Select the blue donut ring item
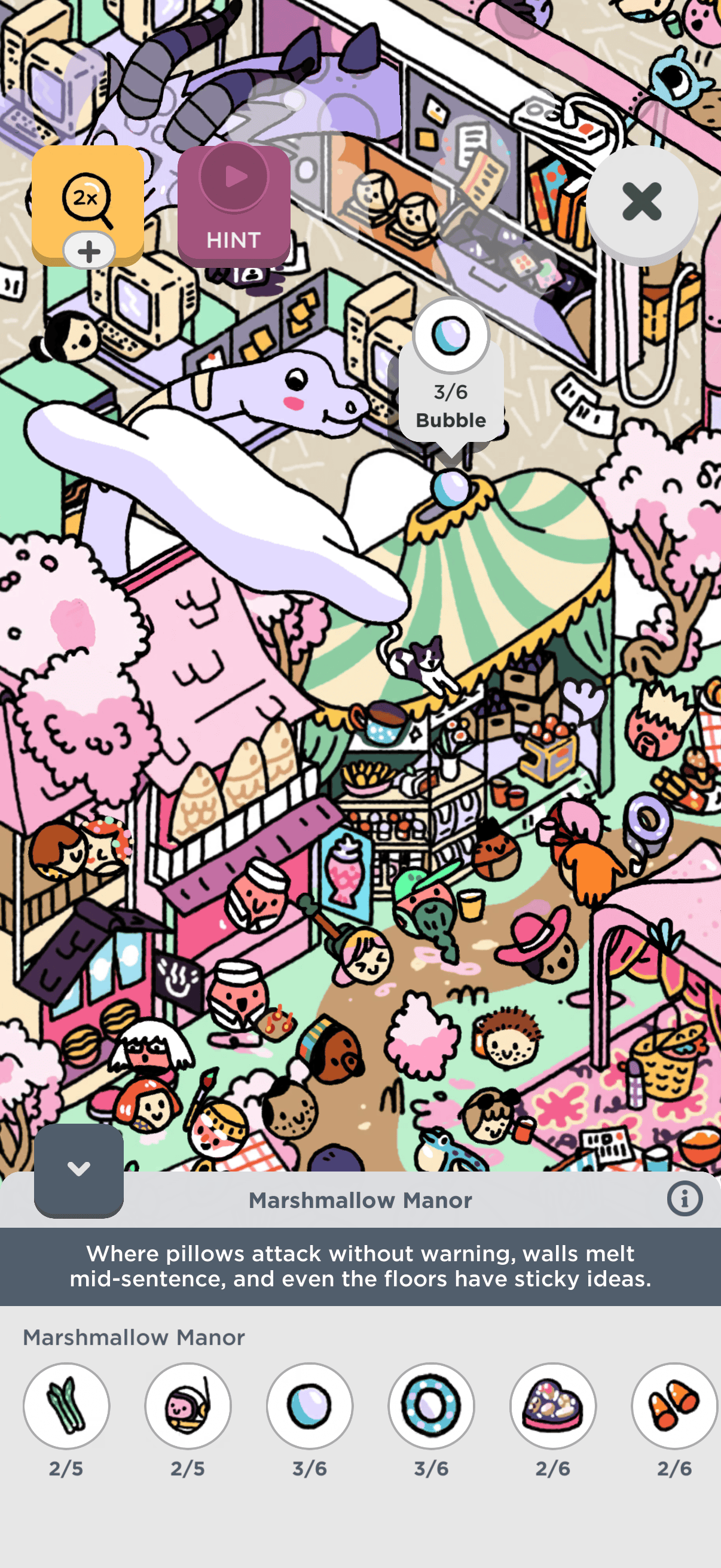 pos(432,1405)
